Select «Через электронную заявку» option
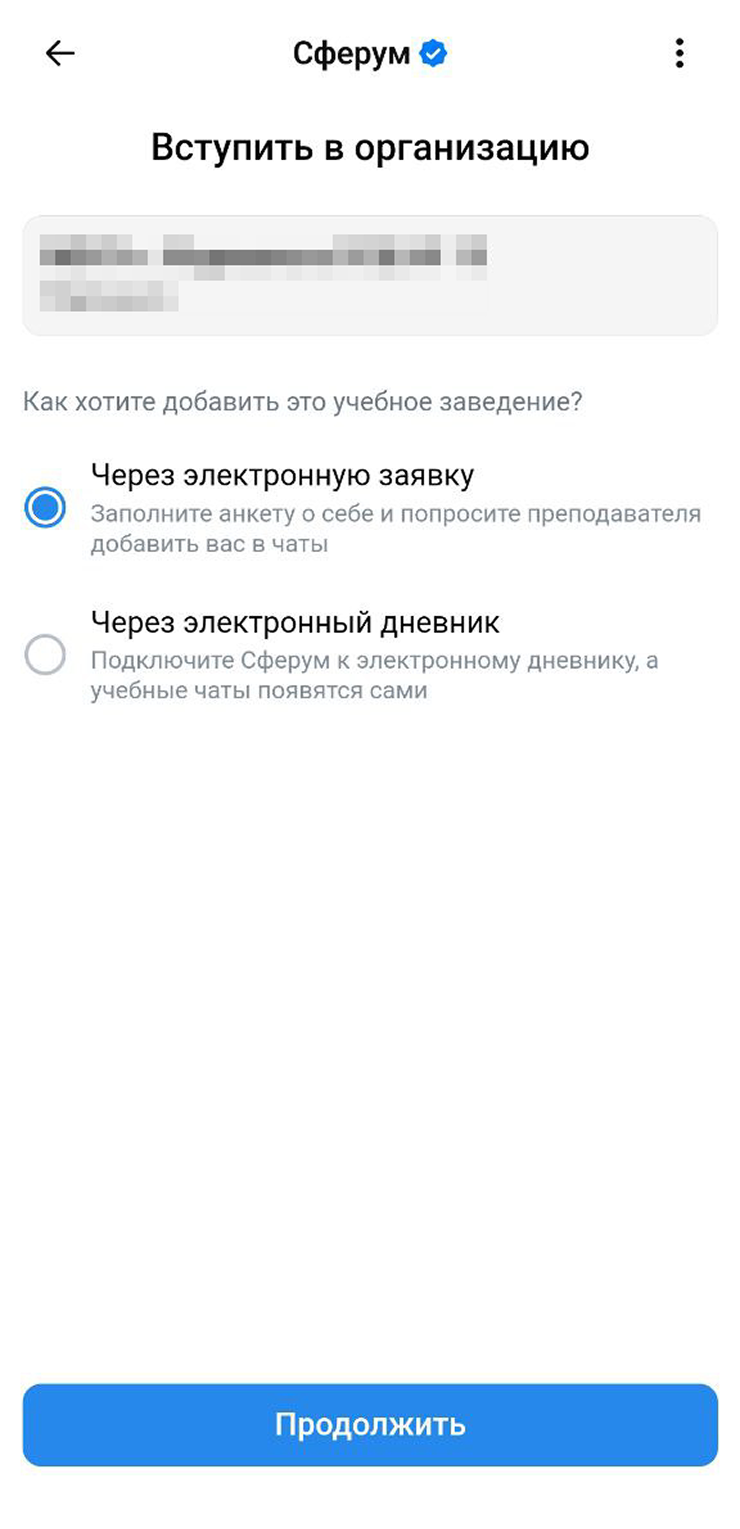The height and width of the screenshot is (1529, 740). 45,508
